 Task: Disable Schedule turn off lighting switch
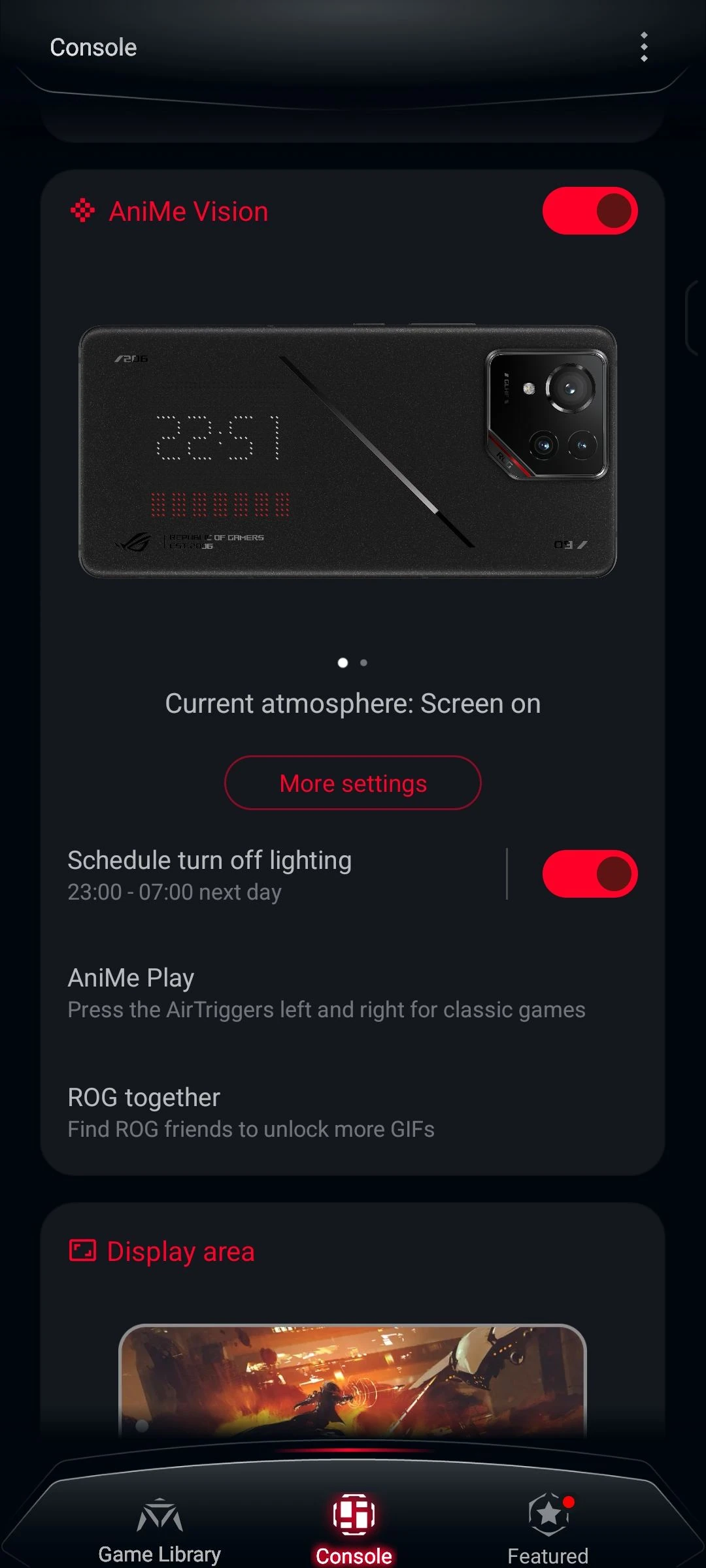[x=590, y=874]
